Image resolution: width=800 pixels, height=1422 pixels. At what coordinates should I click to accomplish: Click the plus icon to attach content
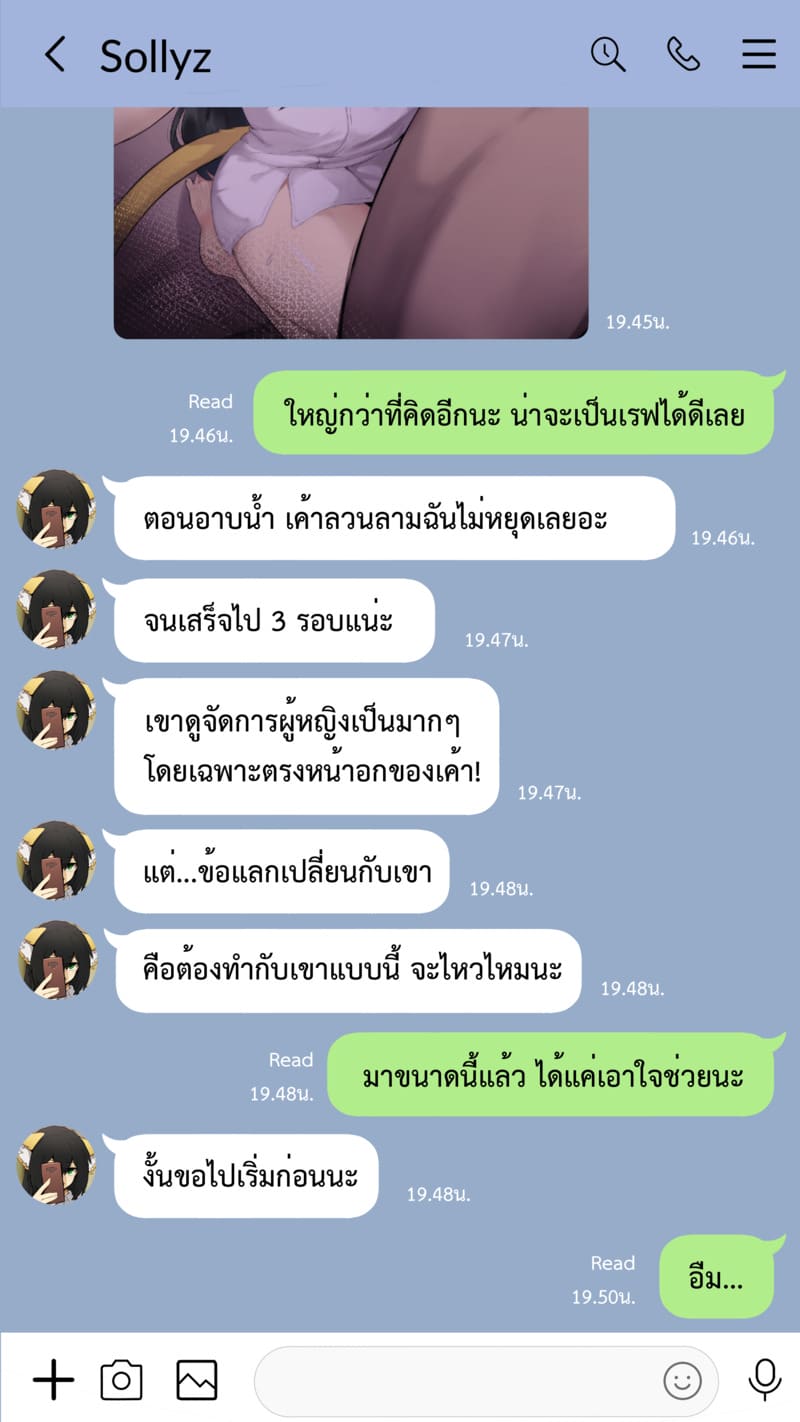[x=52, y=1380]
